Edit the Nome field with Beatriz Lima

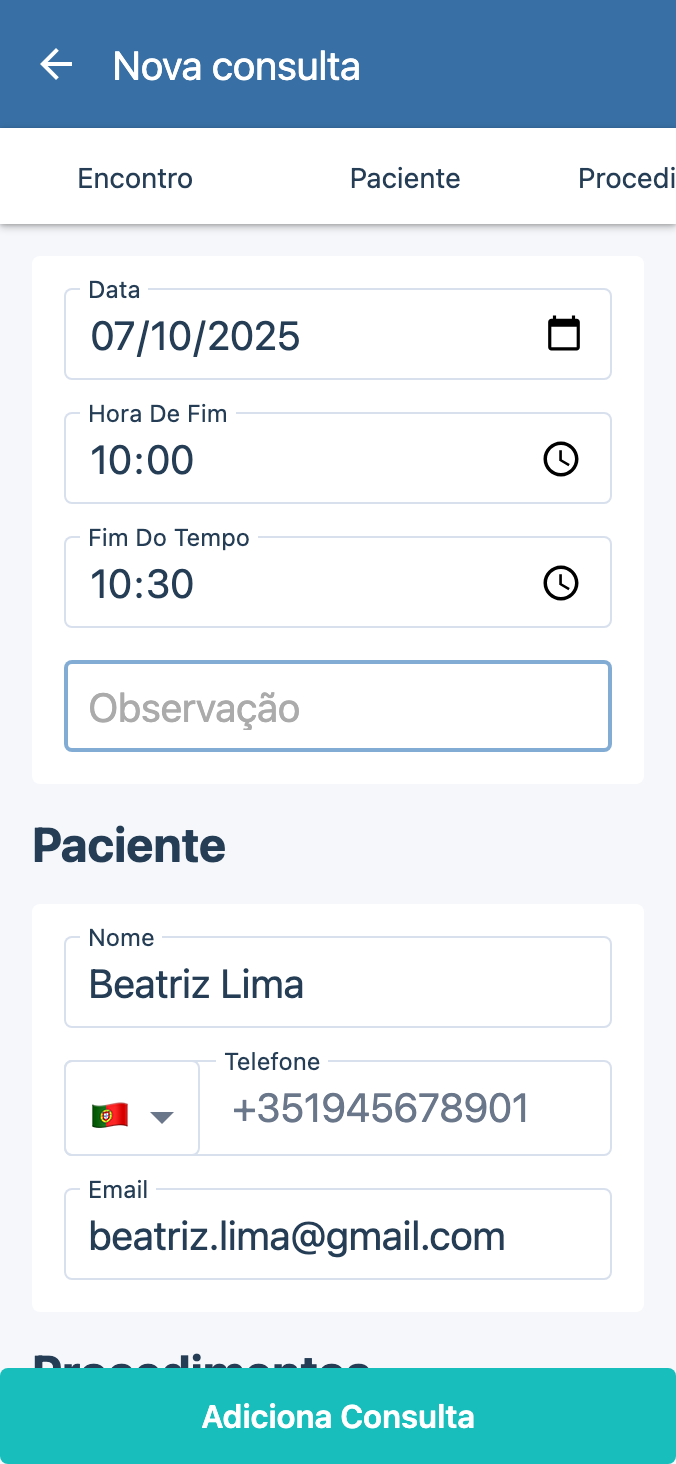point(338,984)
